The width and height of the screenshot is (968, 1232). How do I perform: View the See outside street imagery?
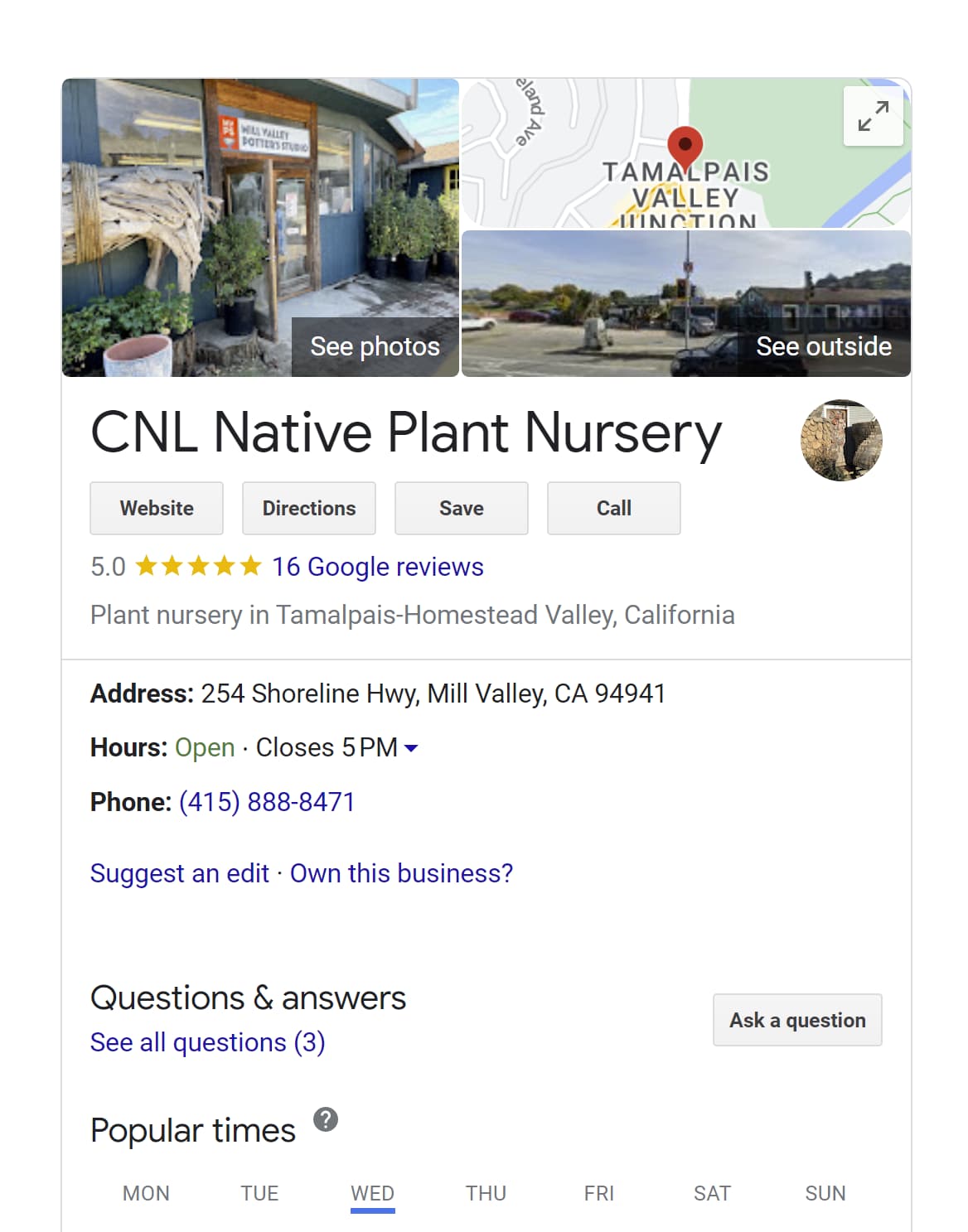(823, 346)
